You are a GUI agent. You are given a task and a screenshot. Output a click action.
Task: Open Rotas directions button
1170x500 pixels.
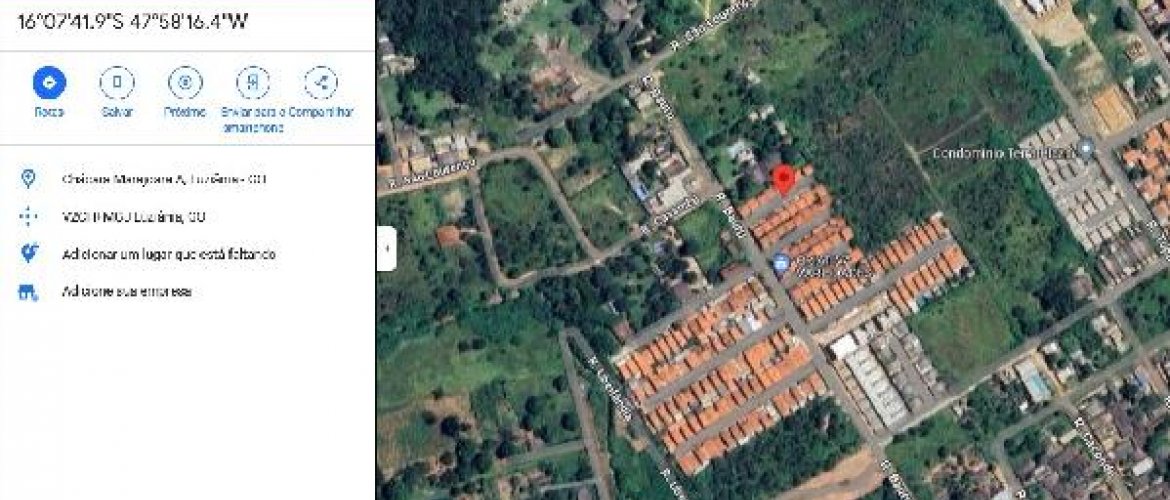click(x=49, y=83)
